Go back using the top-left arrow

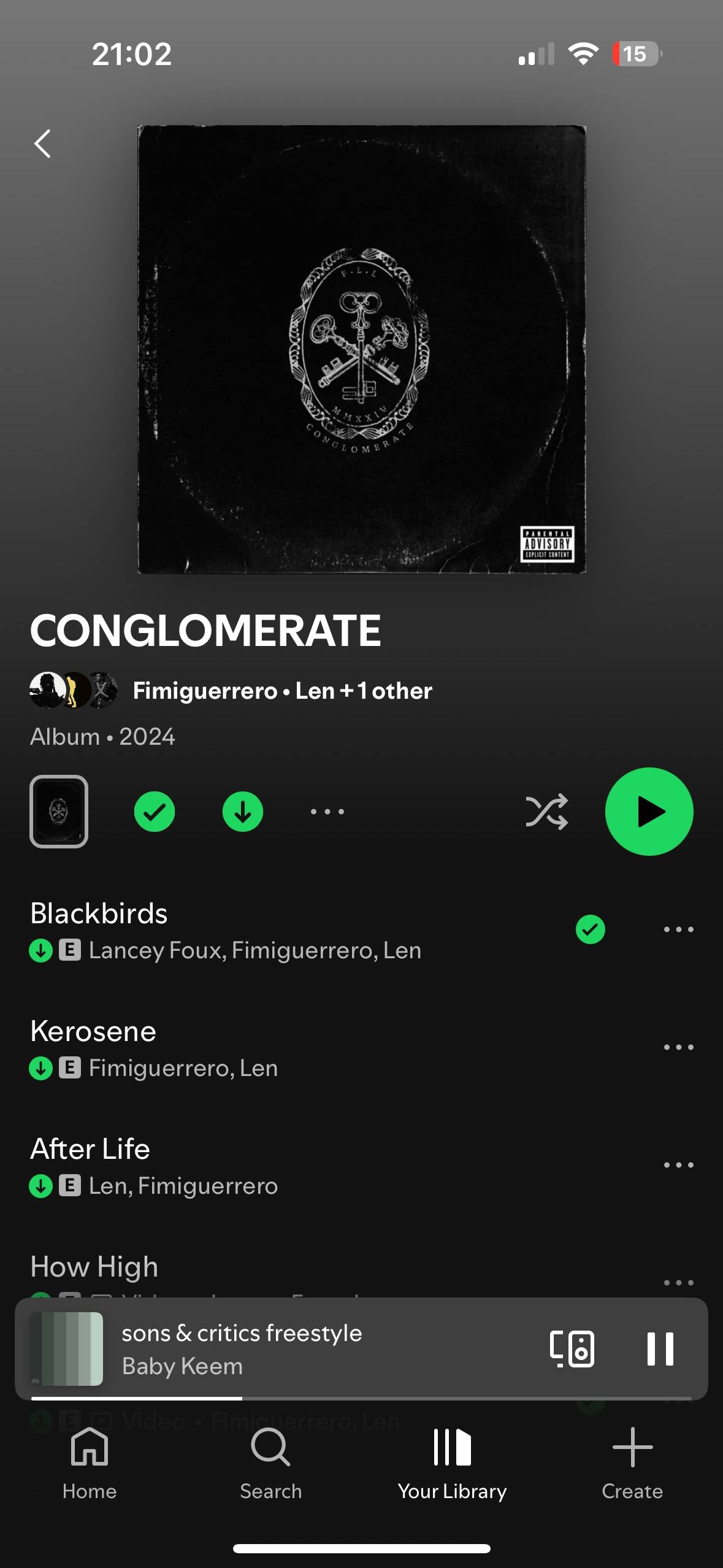pyautogui.click(x=42, y=144)
